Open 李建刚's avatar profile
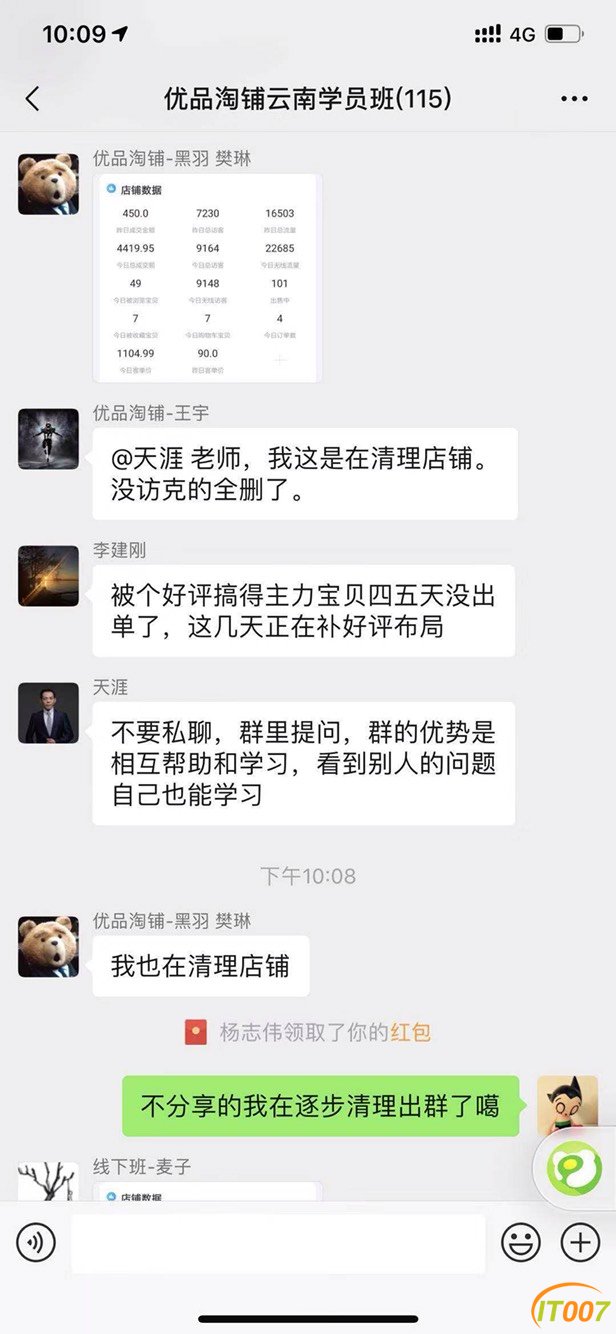 point(48,576)
